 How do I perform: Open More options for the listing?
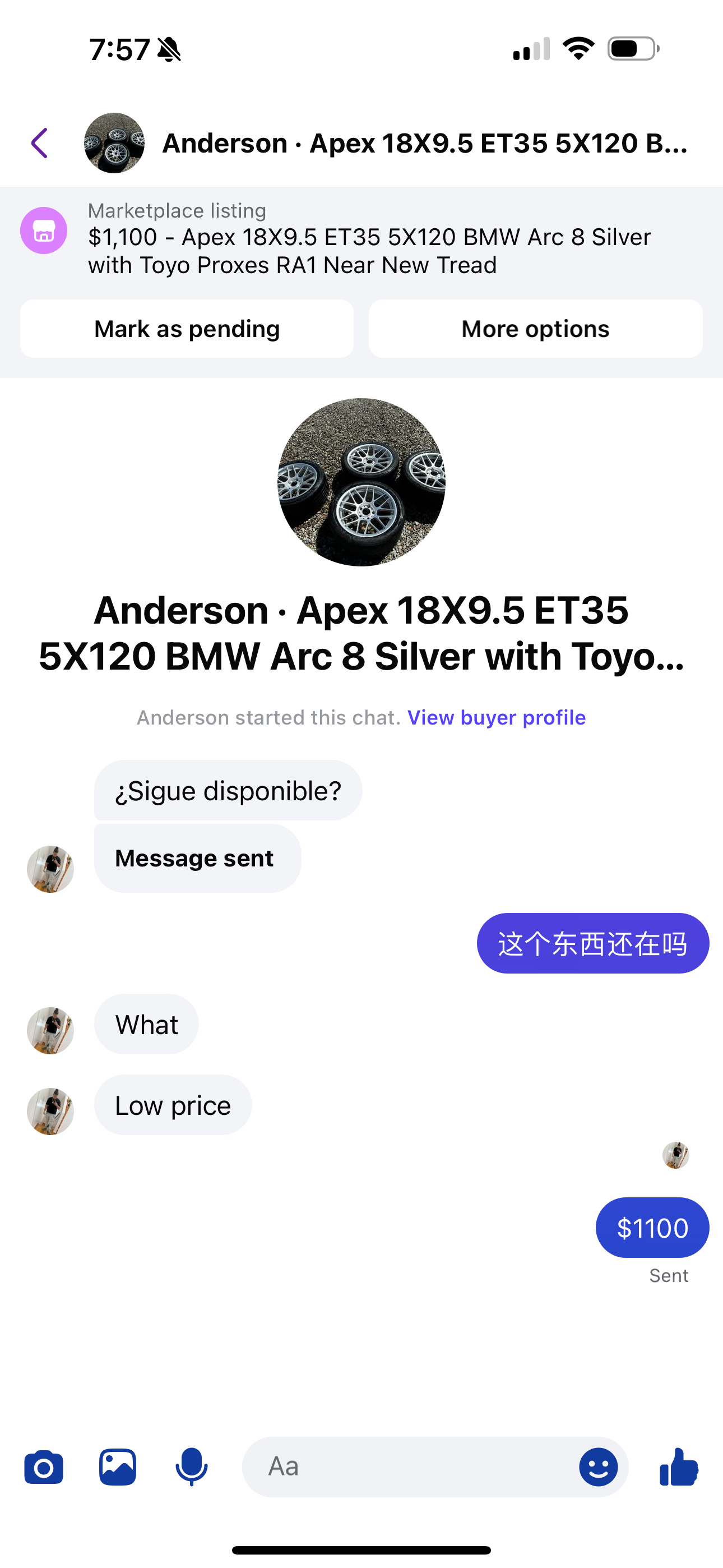pyautogui.click(x=535, y=328)
